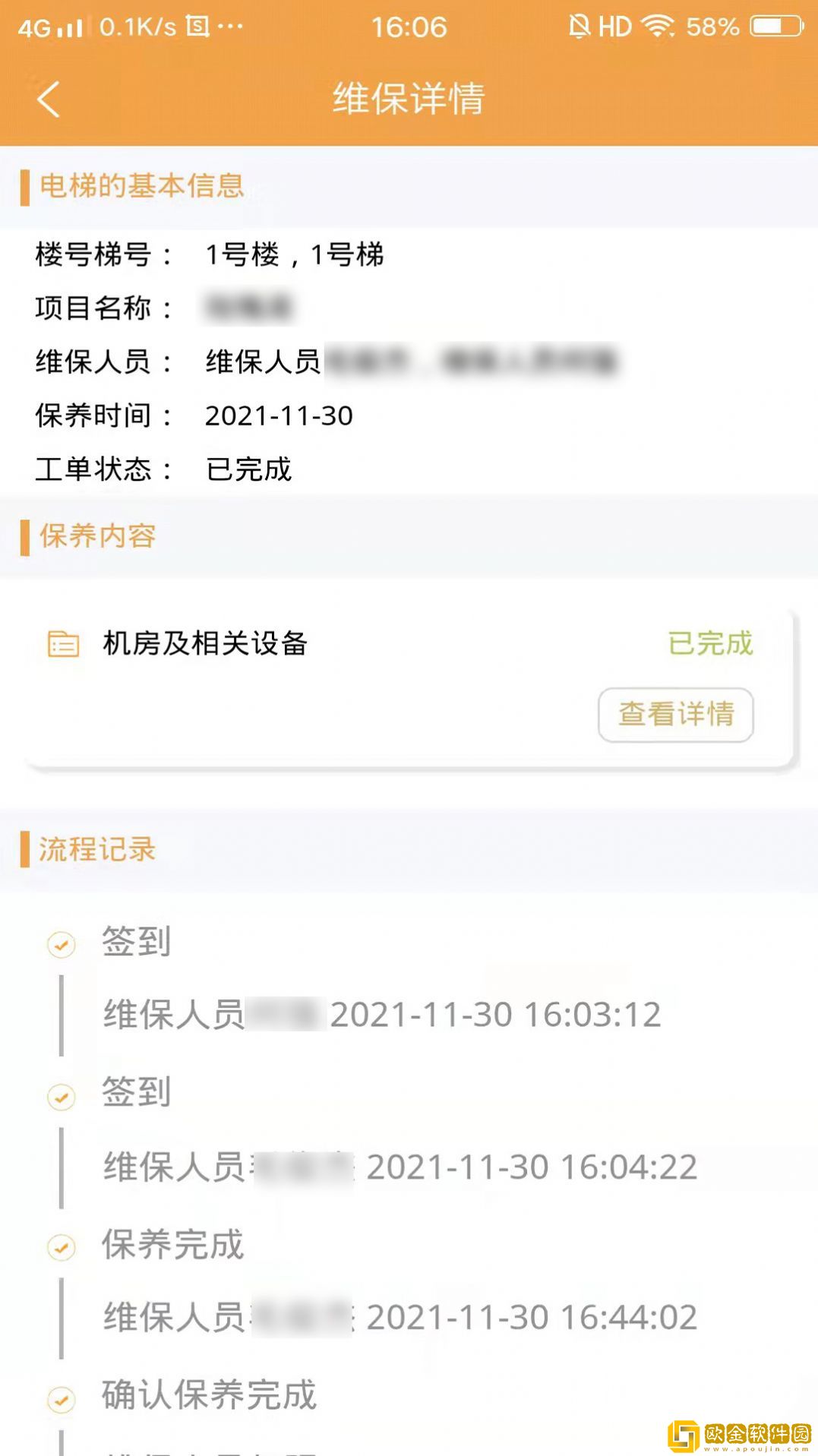Screen dimensions: 818x1456
Task: Tap the back arrow to leave 维保详情
Action: click(48, 99)
